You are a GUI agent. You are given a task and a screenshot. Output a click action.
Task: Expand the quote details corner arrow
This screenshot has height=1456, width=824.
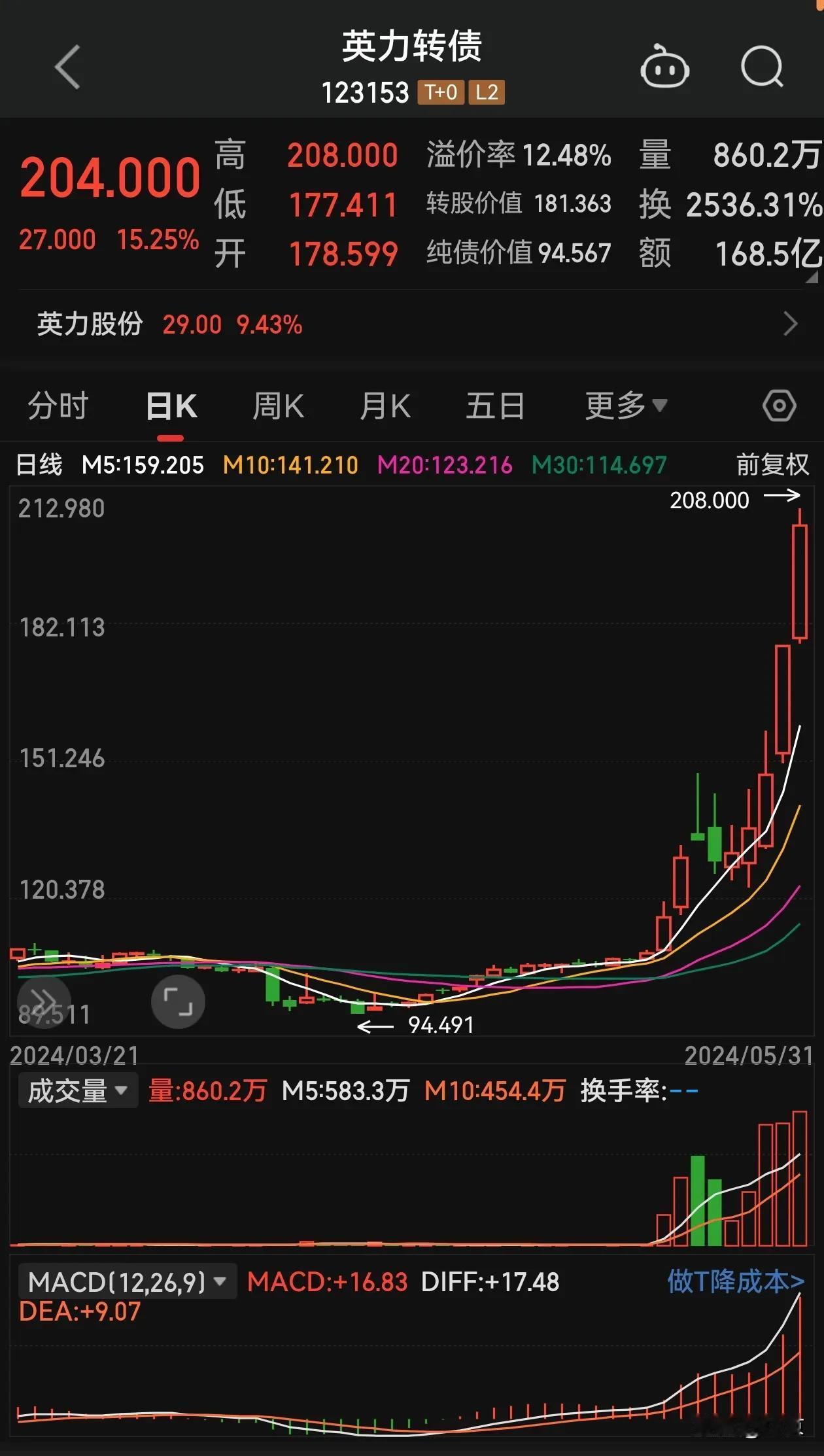pos(811,277)
